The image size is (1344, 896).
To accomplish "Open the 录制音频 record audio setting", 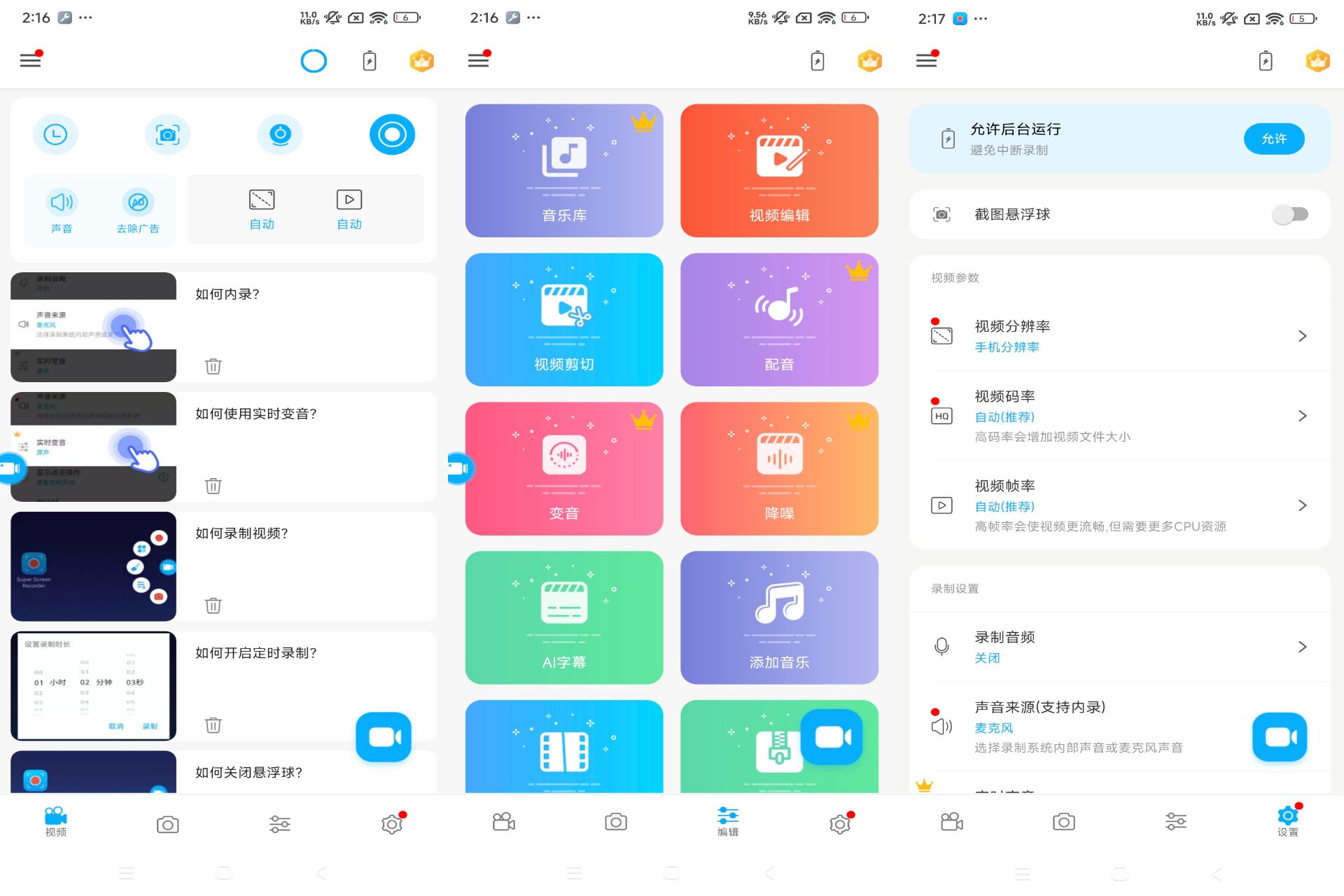I will [1119, 647].
